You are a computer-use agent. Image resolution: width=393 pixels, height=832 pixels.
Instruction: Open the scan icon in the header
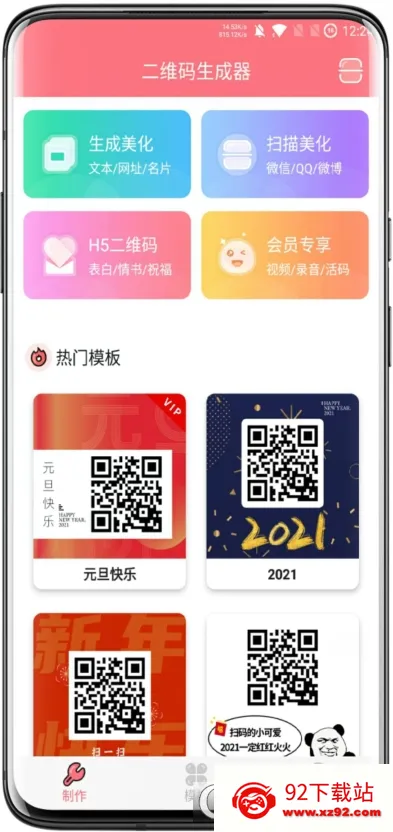[350, 70]
